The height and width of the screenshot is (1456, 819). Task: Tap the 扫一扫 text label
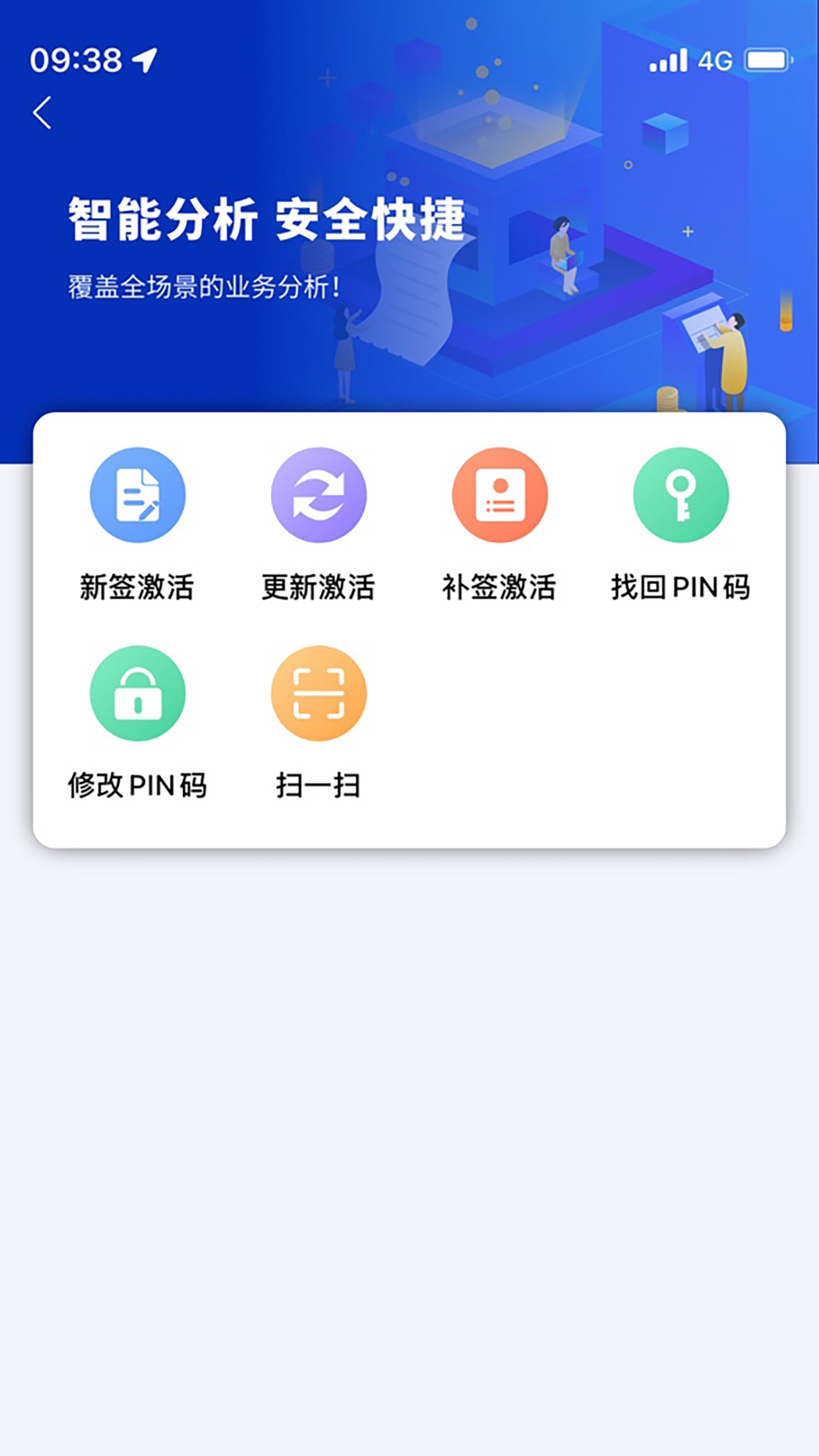[x=318, y=785]
